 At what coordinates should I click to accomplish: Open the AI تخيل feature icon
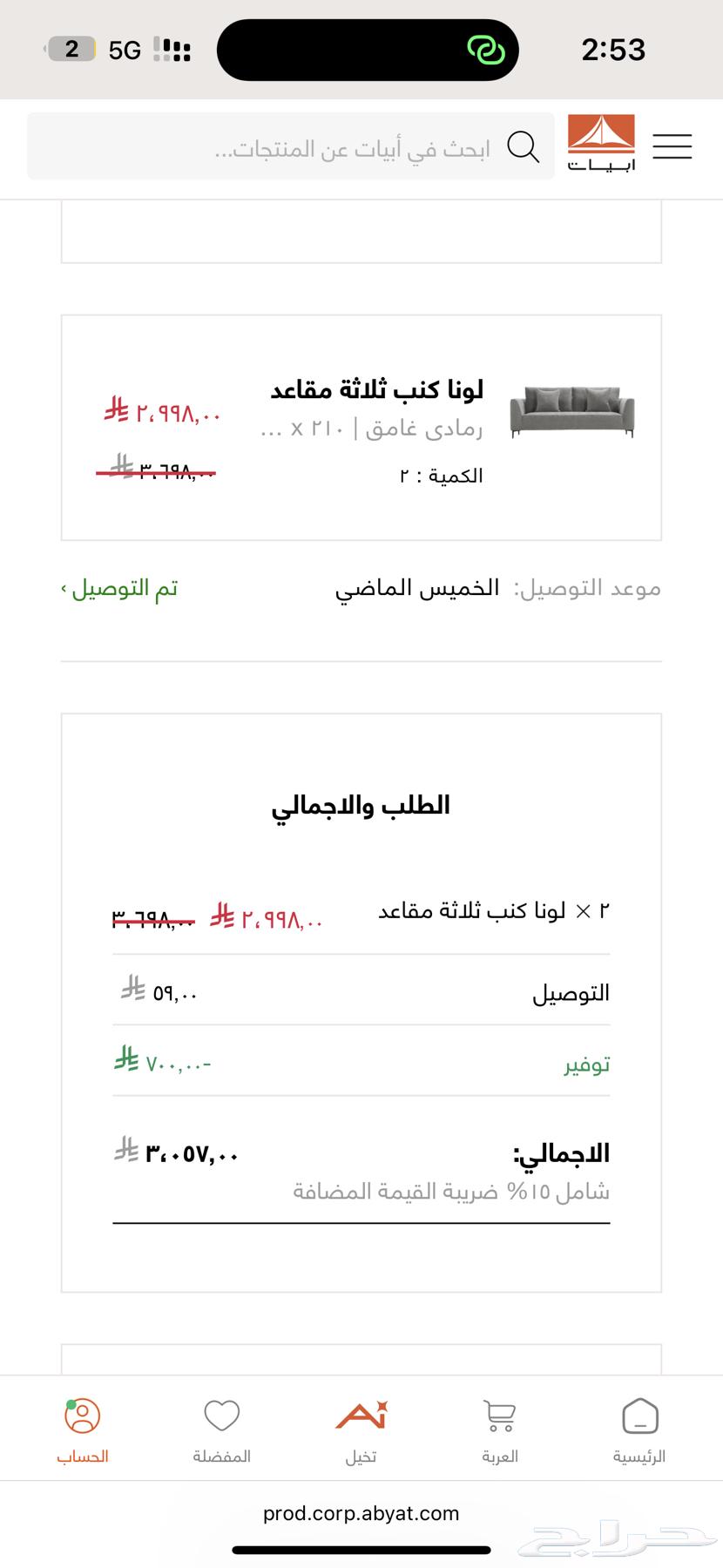[361, 1416]
